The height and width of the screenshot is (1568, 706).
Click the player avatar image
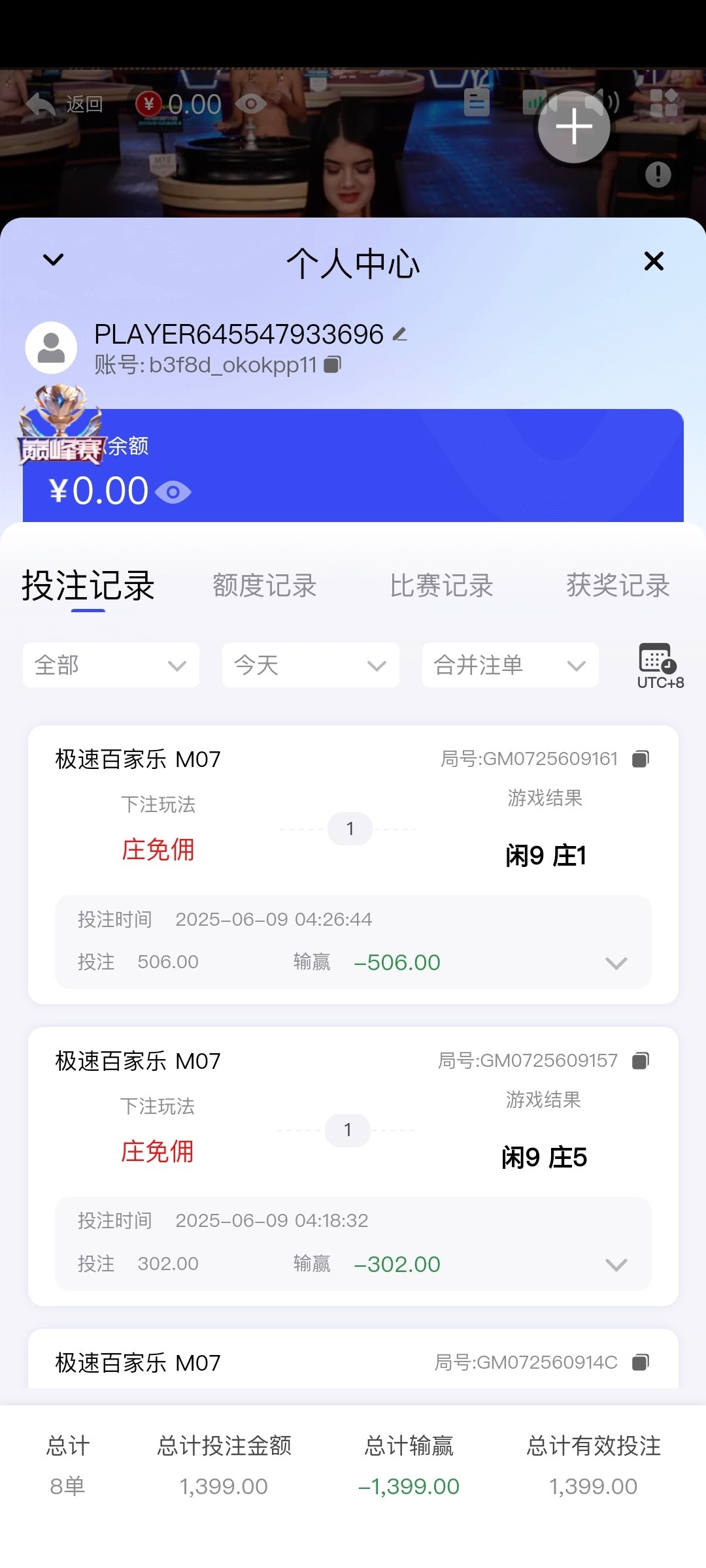(50, 346)
